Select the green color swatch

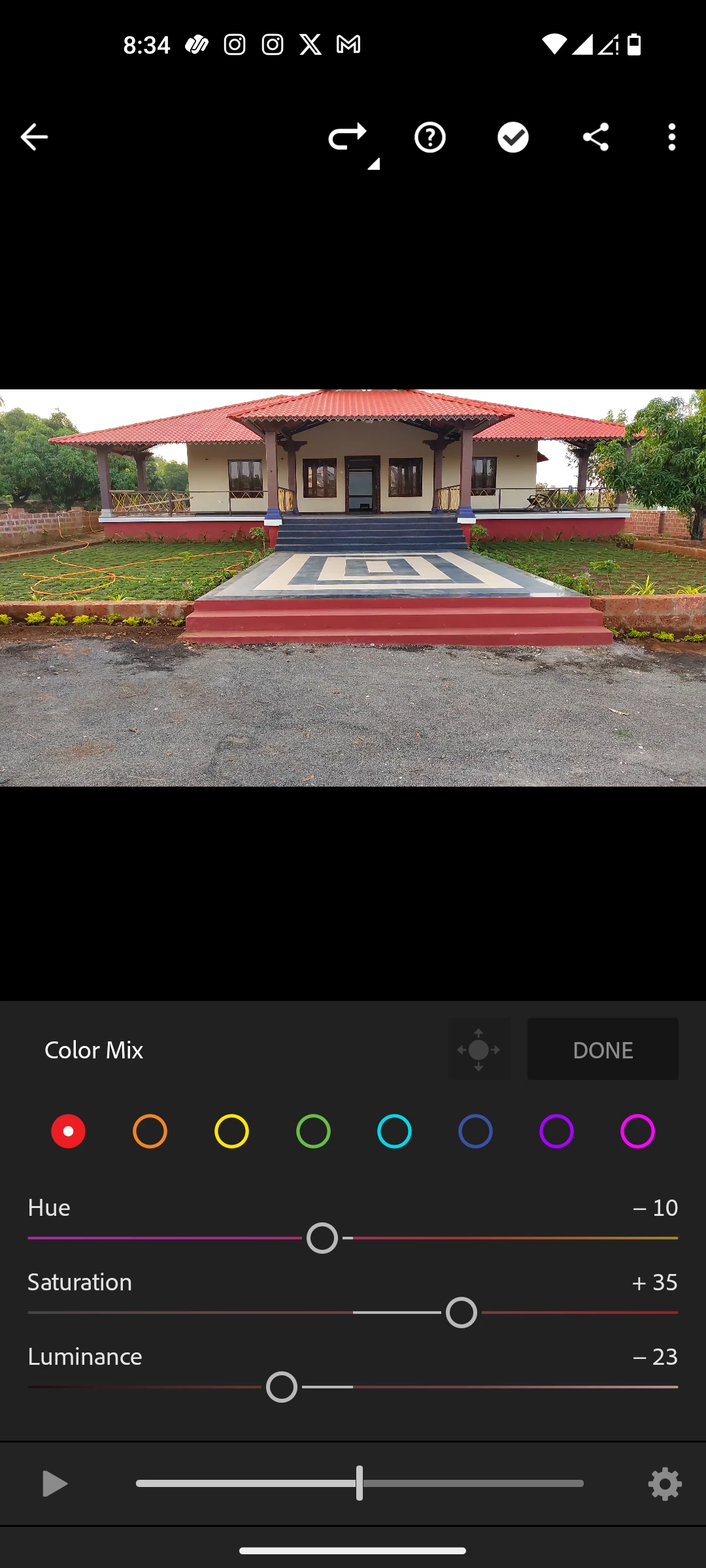tap(313, 1131)
